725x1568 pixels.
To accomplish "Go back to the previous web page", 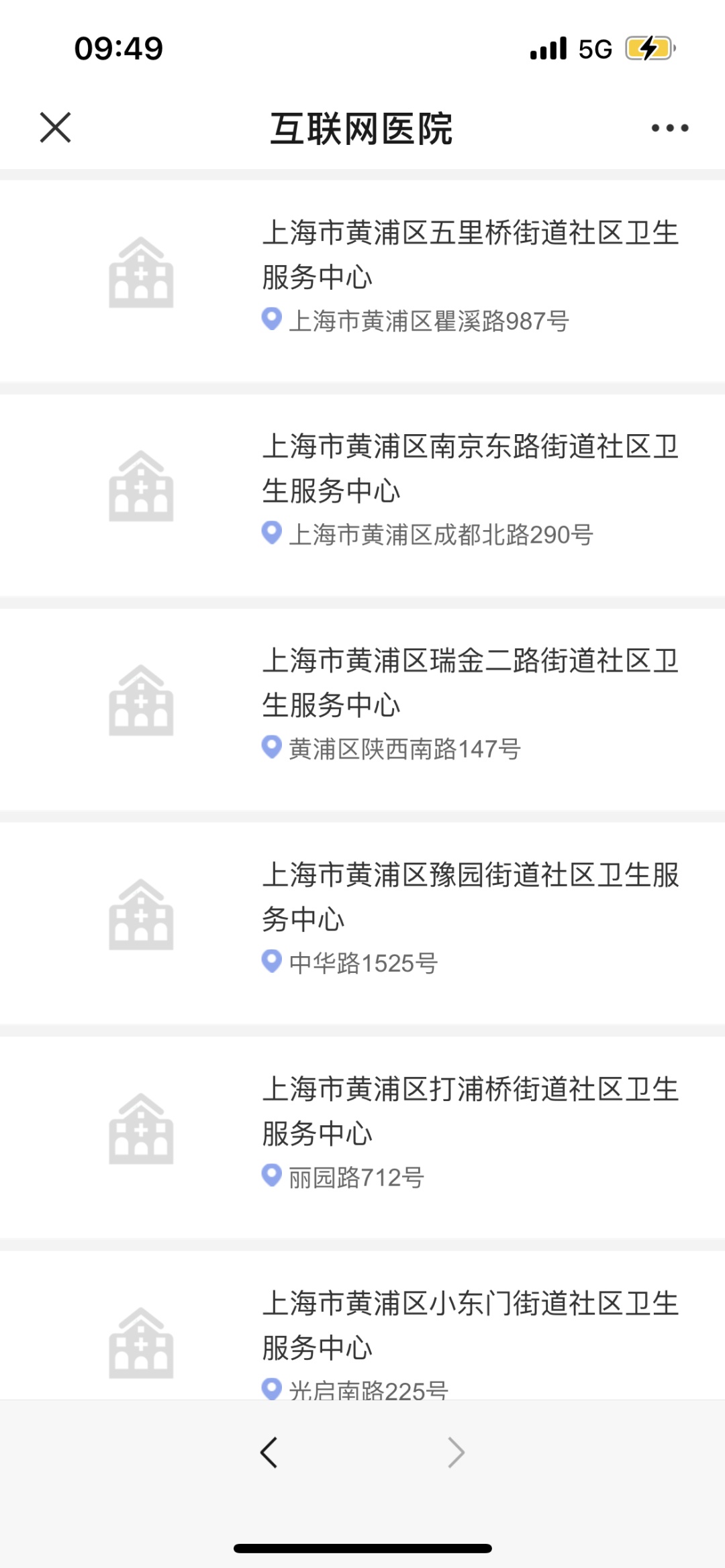I will 269,1453.
